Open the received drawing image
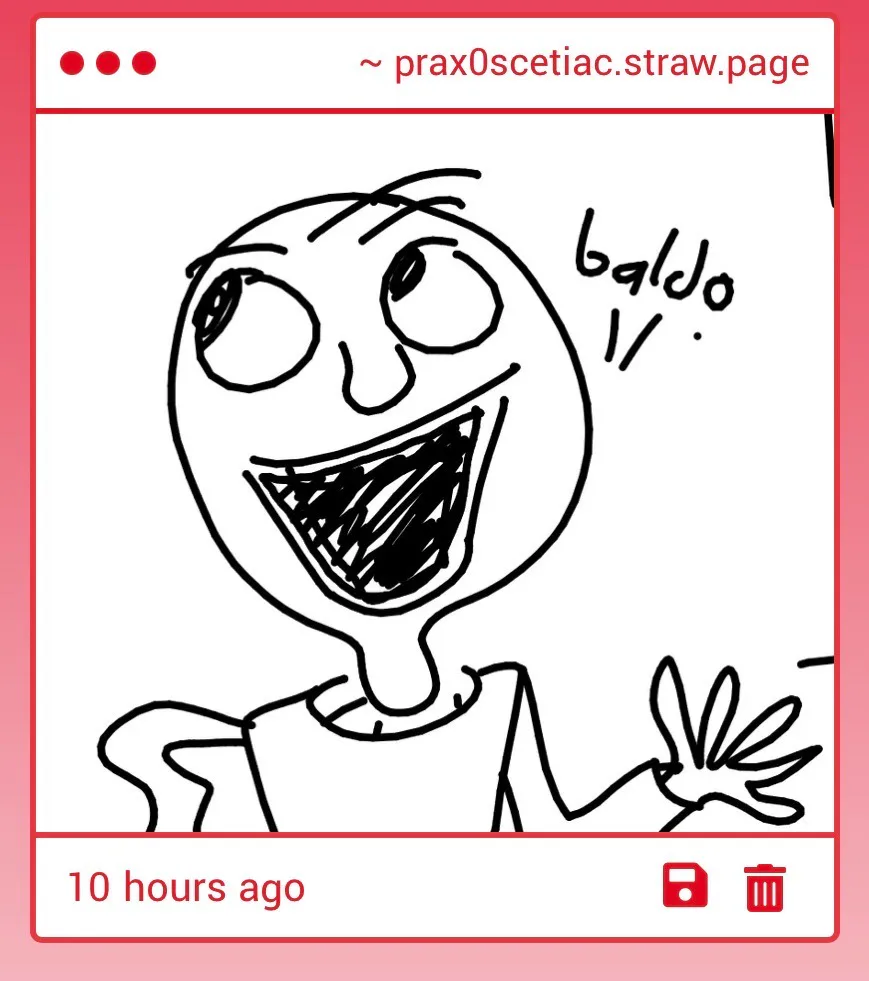The height and width of the screenshot is (981, 869). pyautogui.click(x=435, y=472)
